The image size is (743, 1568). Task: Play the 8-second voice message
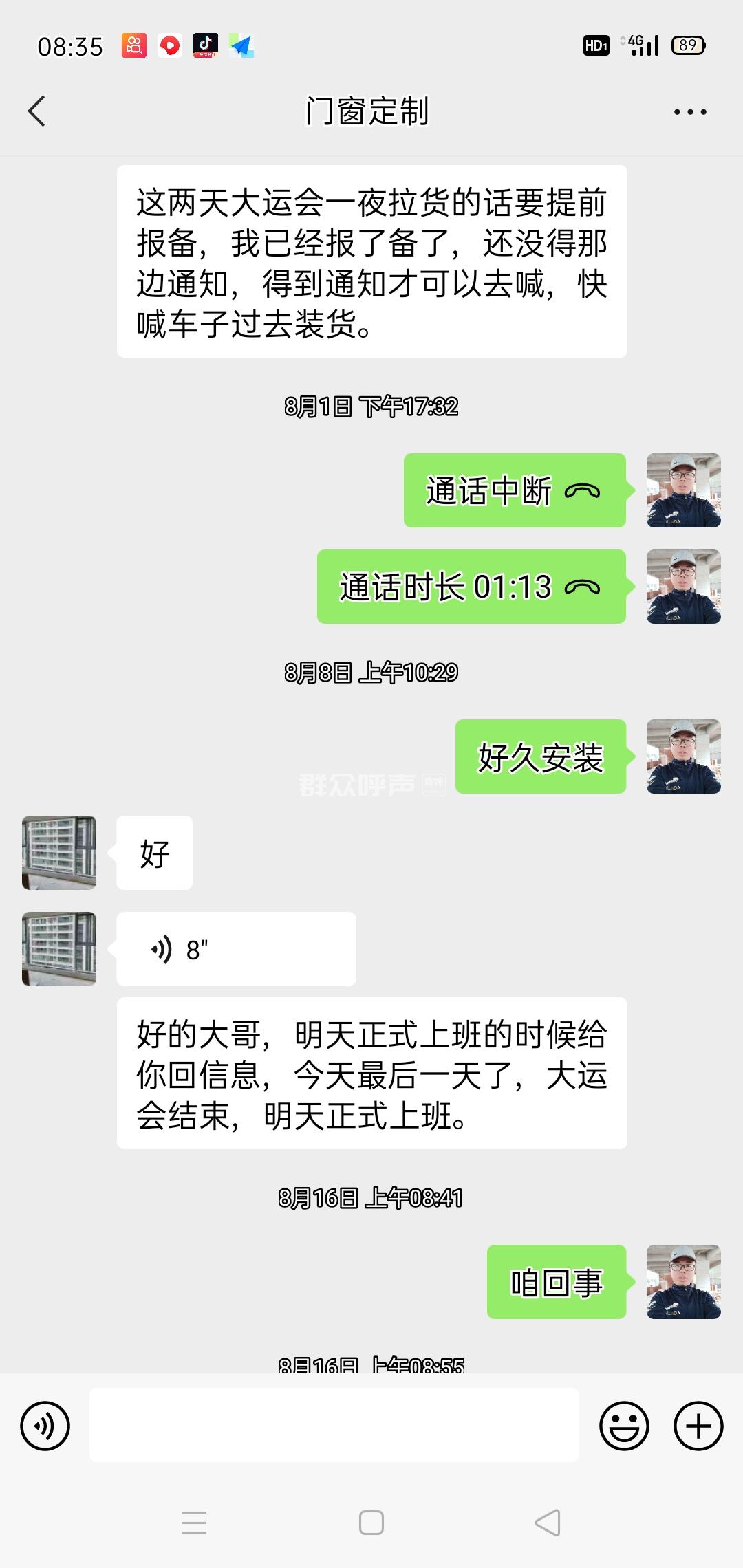pos(236,950)
